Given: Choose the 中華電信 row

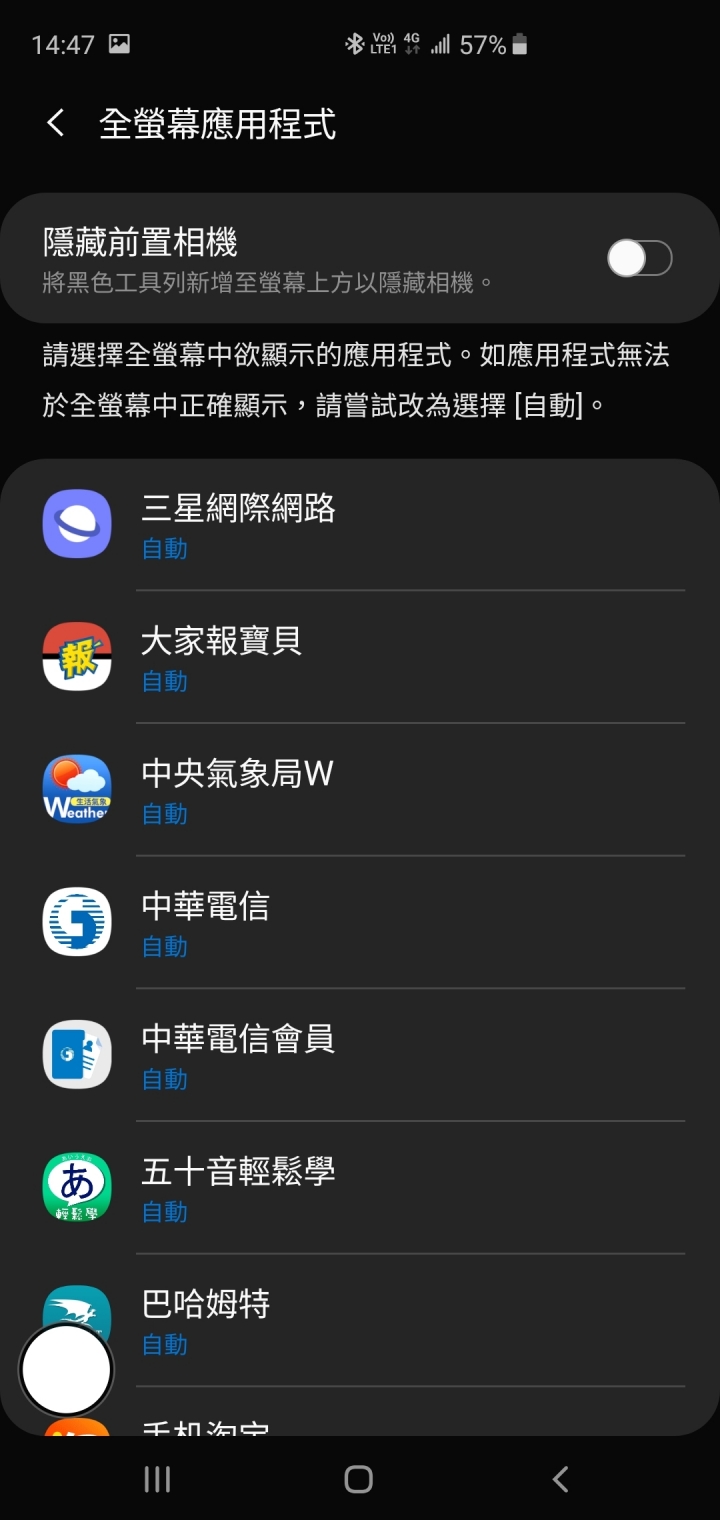Looking at the screenshot, I should click(x=360, y=922).
